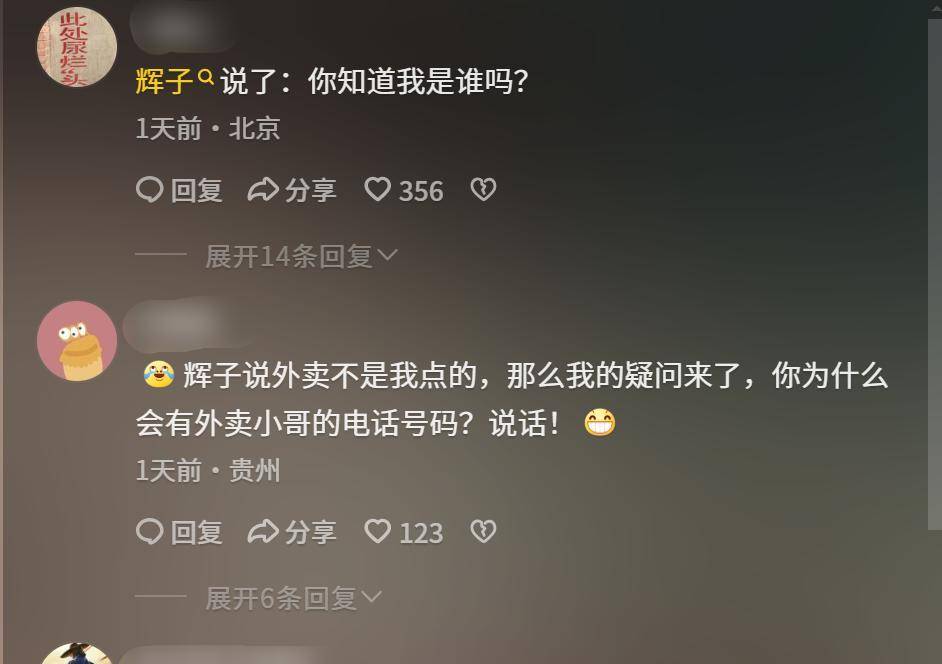942x664 pixels.
Task: Open the Beijing commenter's avatar
Action: [x=77, y=47]
